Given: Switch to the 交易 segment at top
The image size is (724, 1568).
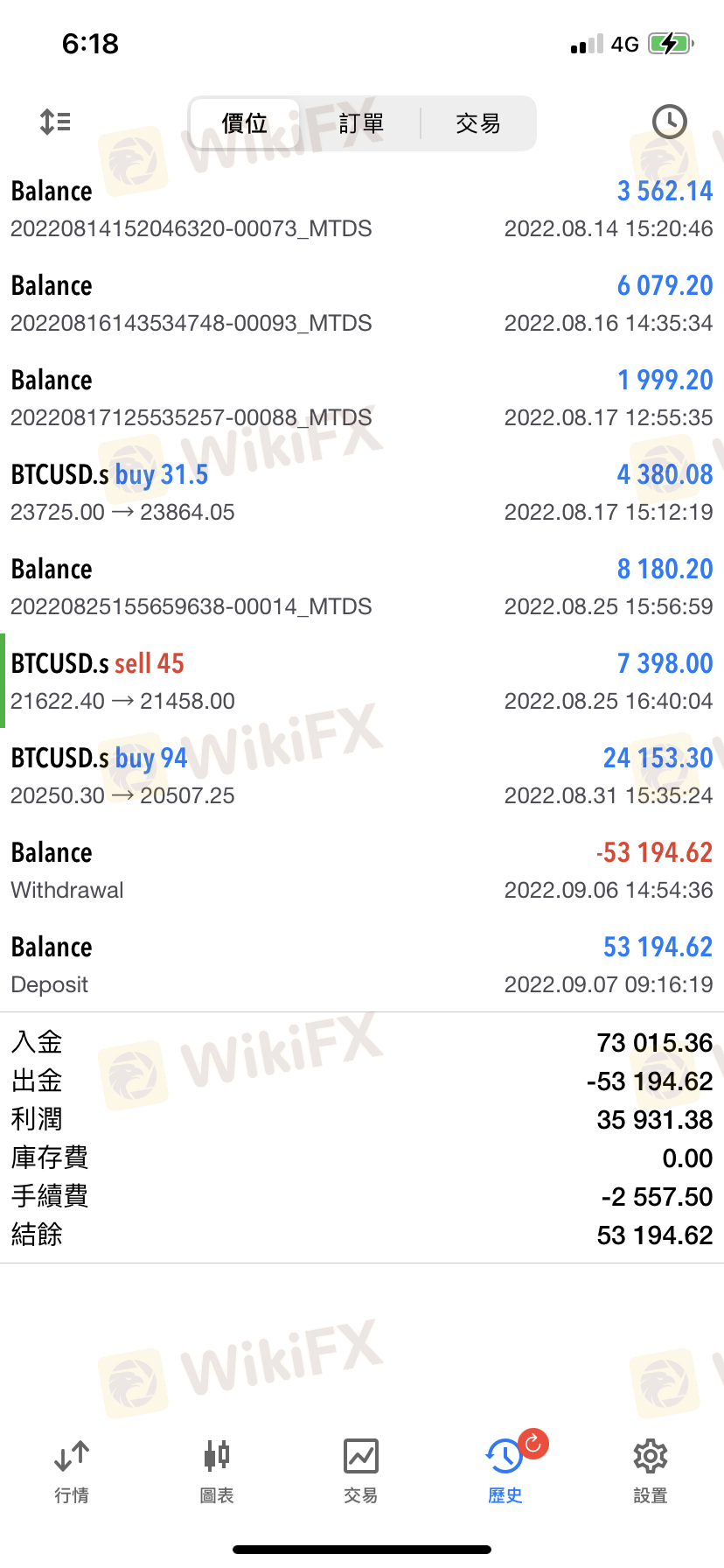Looking at the screenshot, I should click(x=478, y=123).
